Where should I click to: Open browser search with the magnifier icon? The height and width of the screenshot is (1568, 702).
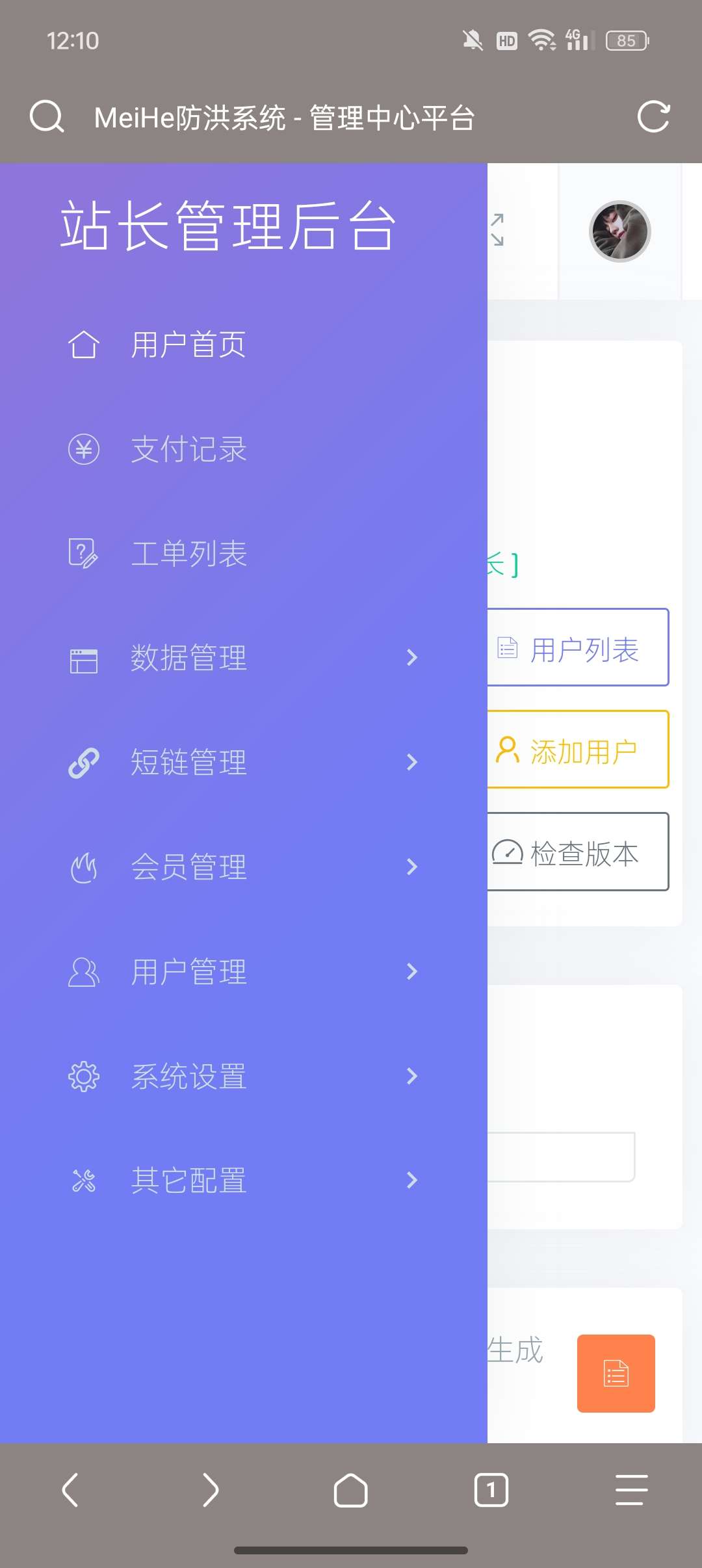pyautogui.click(x=47, y=117)
